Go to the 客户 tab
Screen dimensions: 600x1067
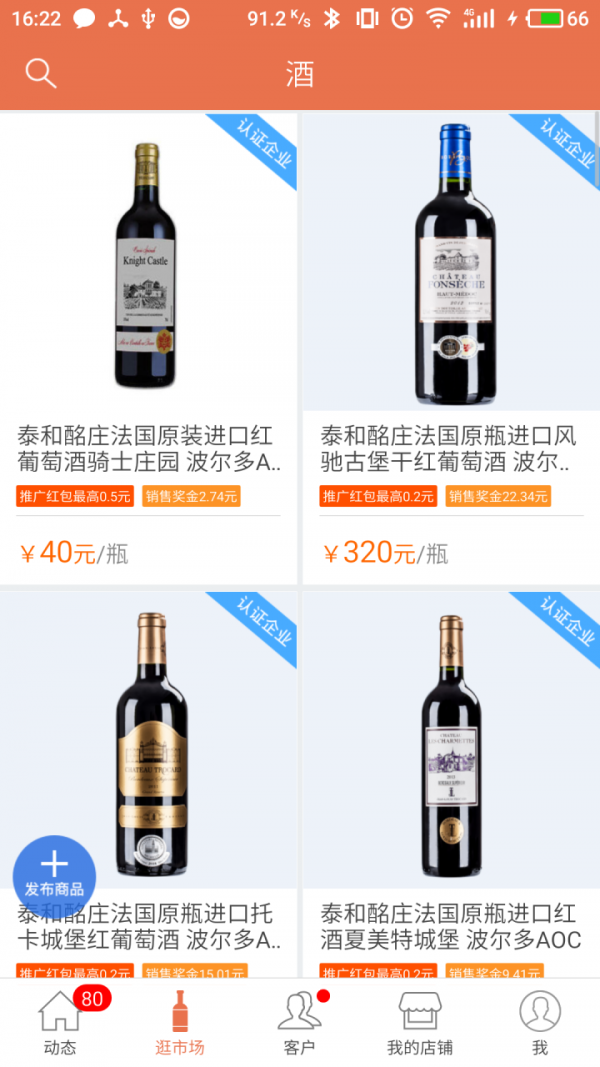pyautogui.click(x=299, y=1023)
